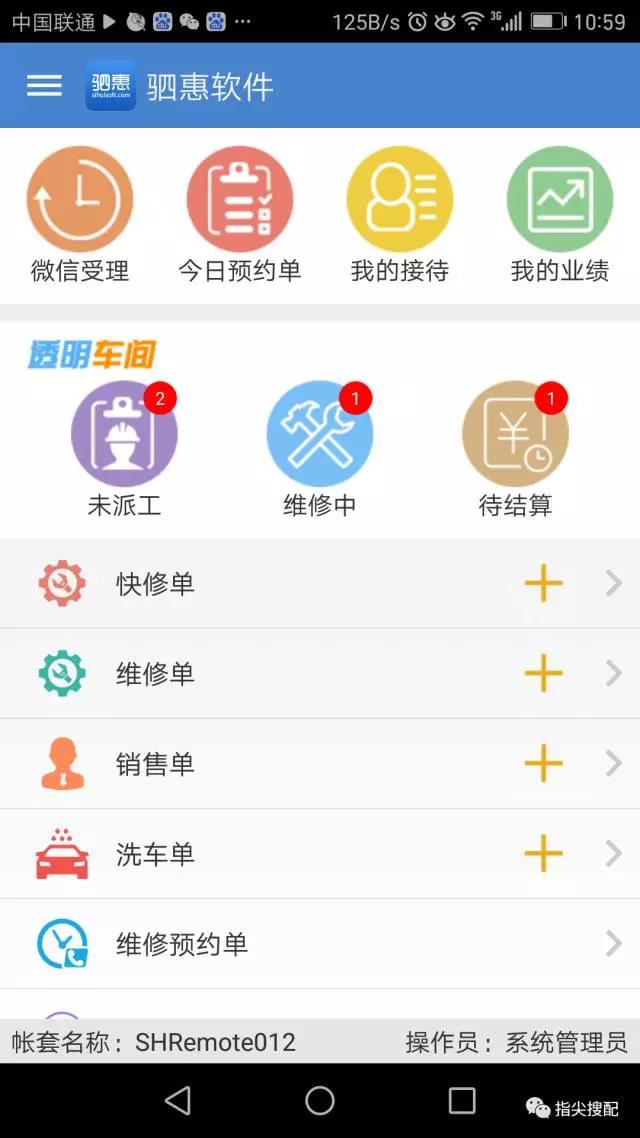Add a new 洗车单 with plus icon
This screenshot has width=640, height=1138.
pyautogui.click(x=543, y=854)
